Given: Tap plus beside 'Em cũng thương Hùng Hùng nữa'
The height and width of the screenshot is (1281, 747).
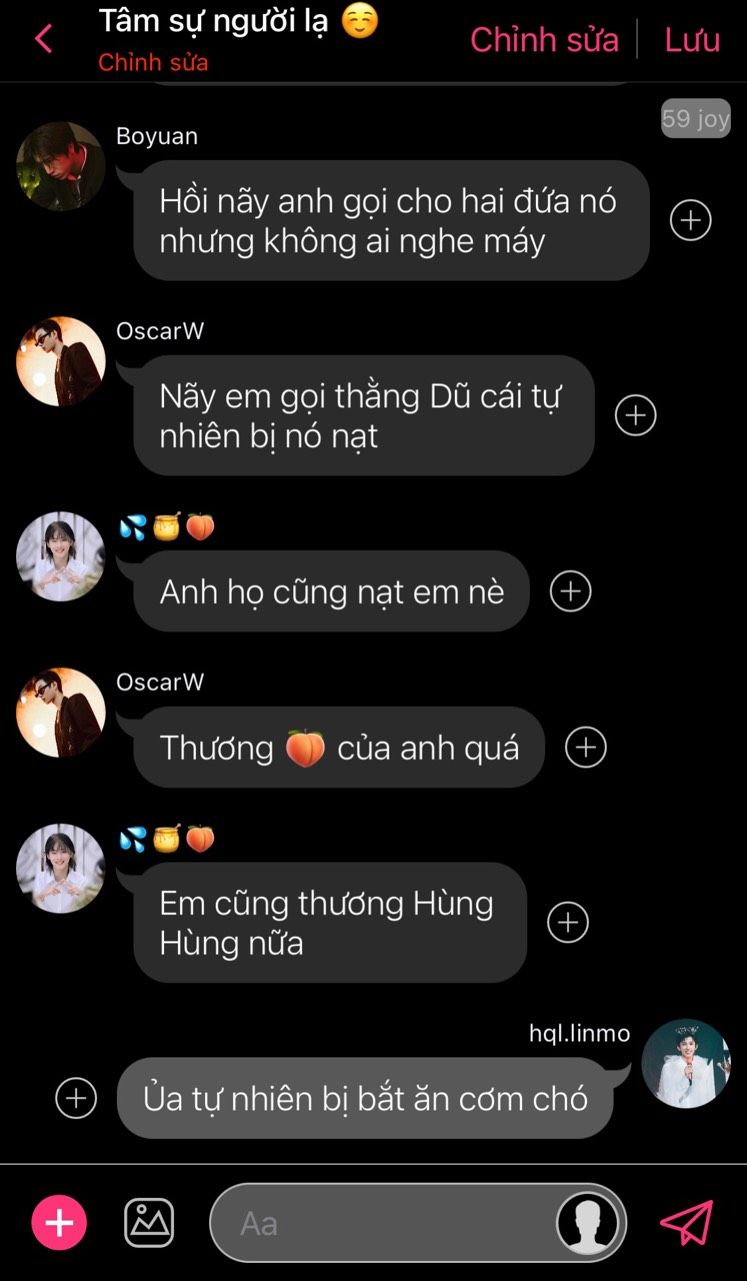Looking at the screenshot, I should click(568, 922).
